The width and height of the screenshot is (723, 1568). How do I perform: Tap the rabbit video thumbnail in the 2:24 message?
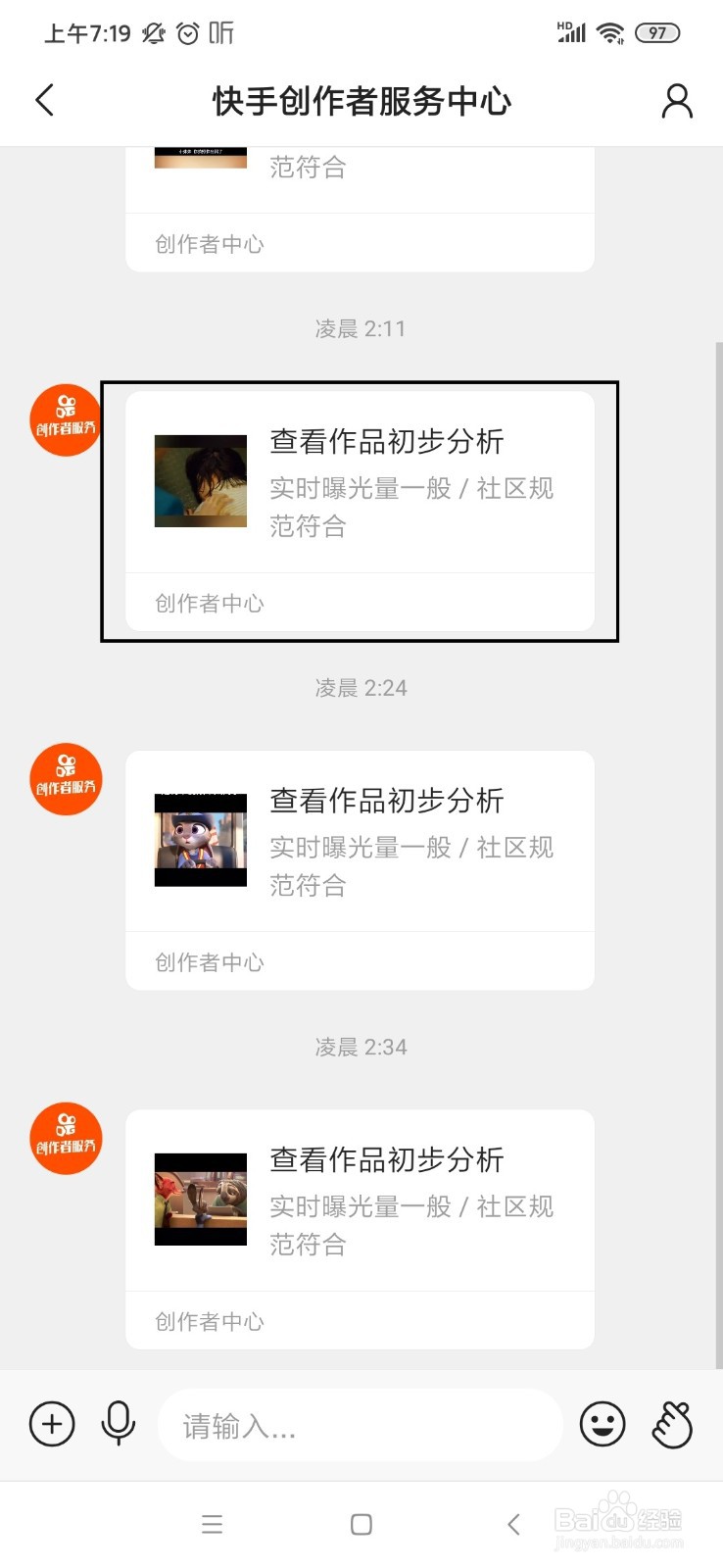pos(200,839)
